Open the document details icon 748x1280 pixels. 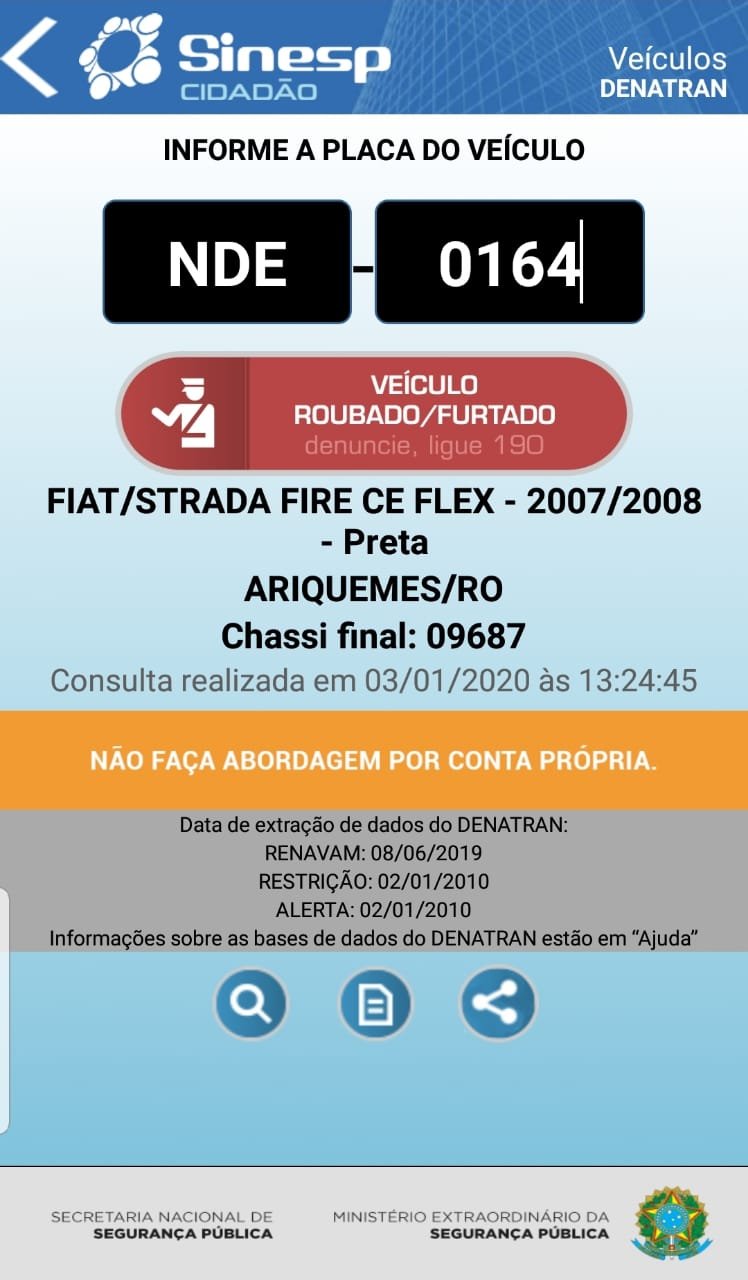[x=375, y=1002]
